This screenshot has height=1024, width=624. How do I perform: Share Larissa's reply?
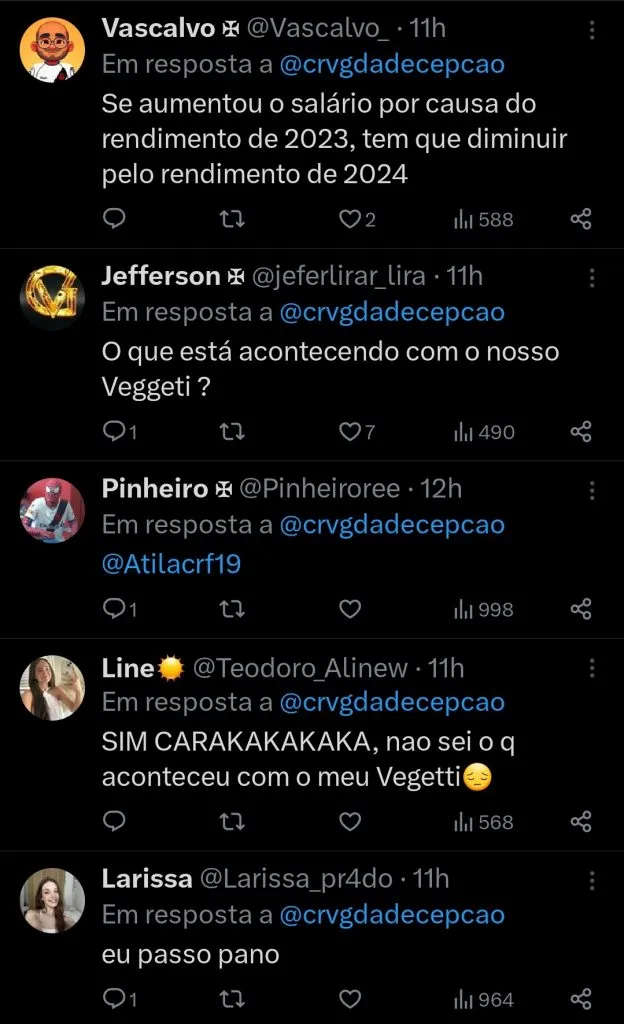click(581, 998)
